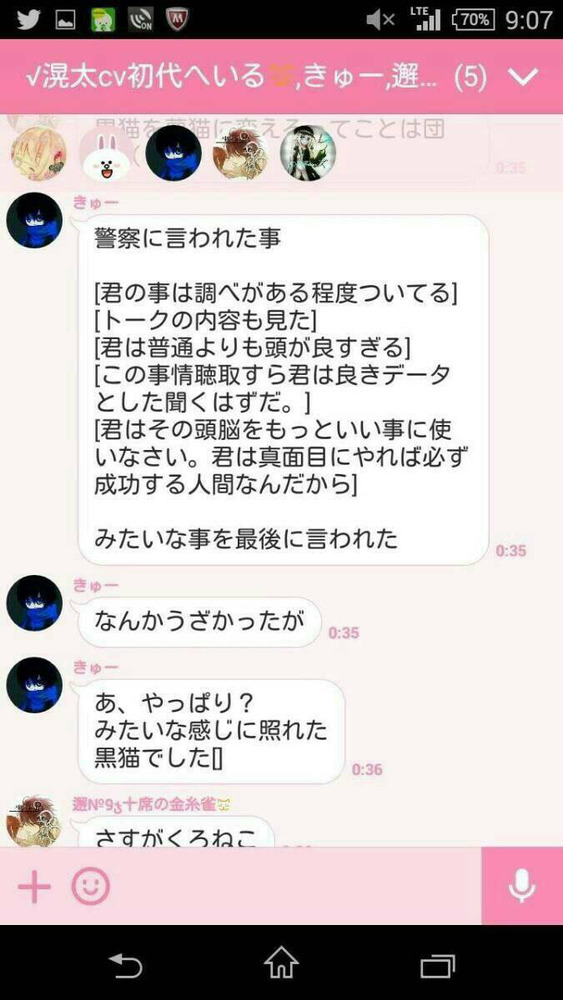Collapse the member list chevron
Image resolution: width=563 pixels, height=1000 pixels.
pos(526,78)
